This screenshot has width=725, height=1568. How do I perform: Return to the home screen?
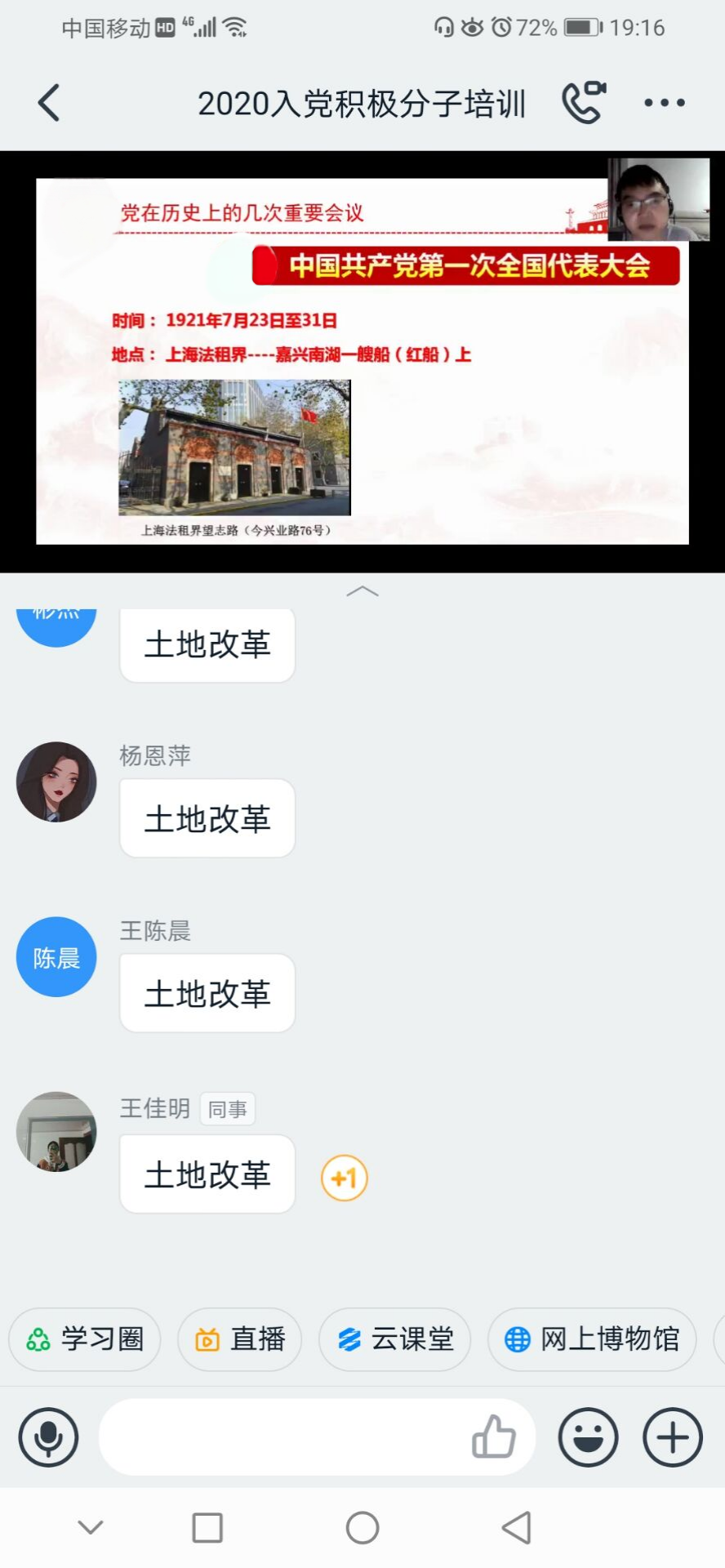(x=362, y=1527)
